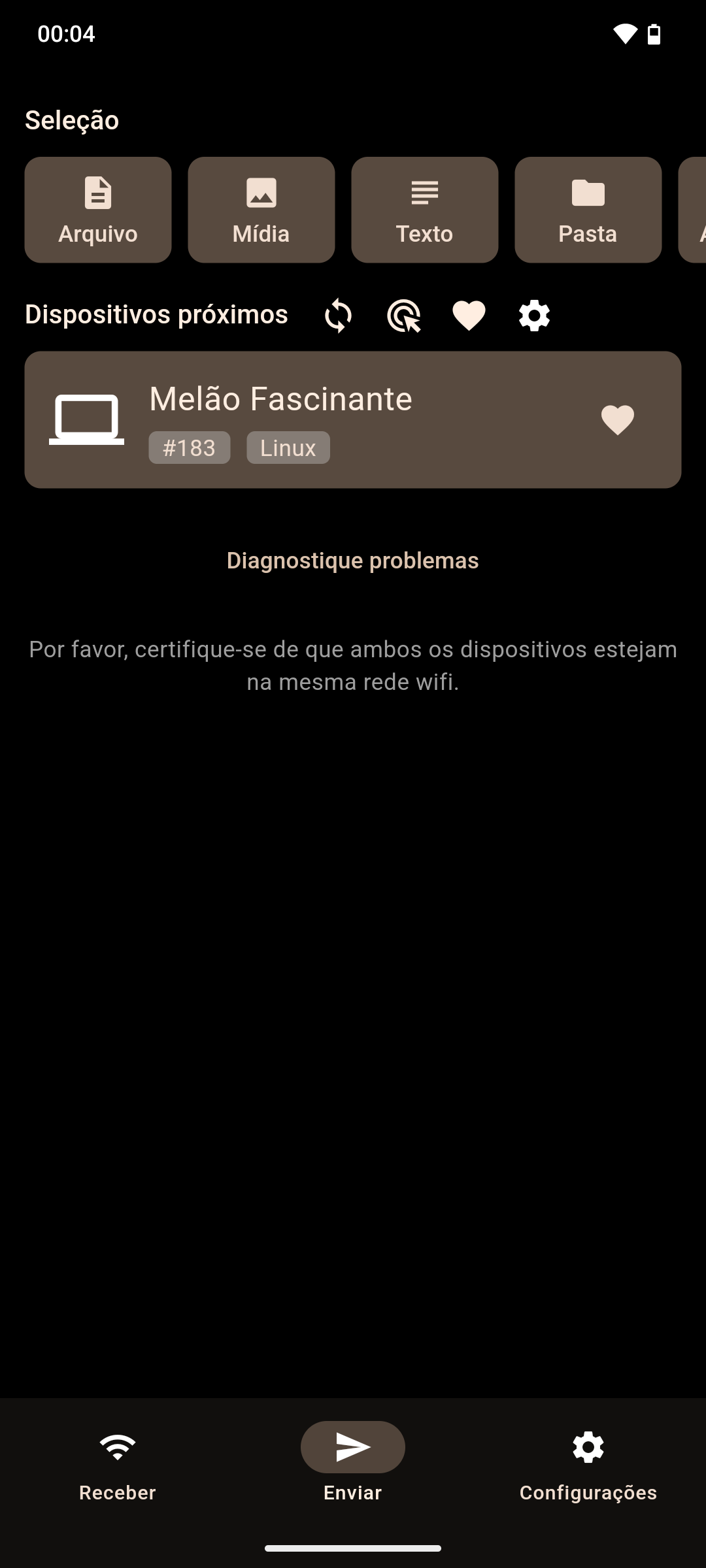The image size is (706, 1568).
Task: Send to device Melão Fascinante
Action: coord(327,419)
